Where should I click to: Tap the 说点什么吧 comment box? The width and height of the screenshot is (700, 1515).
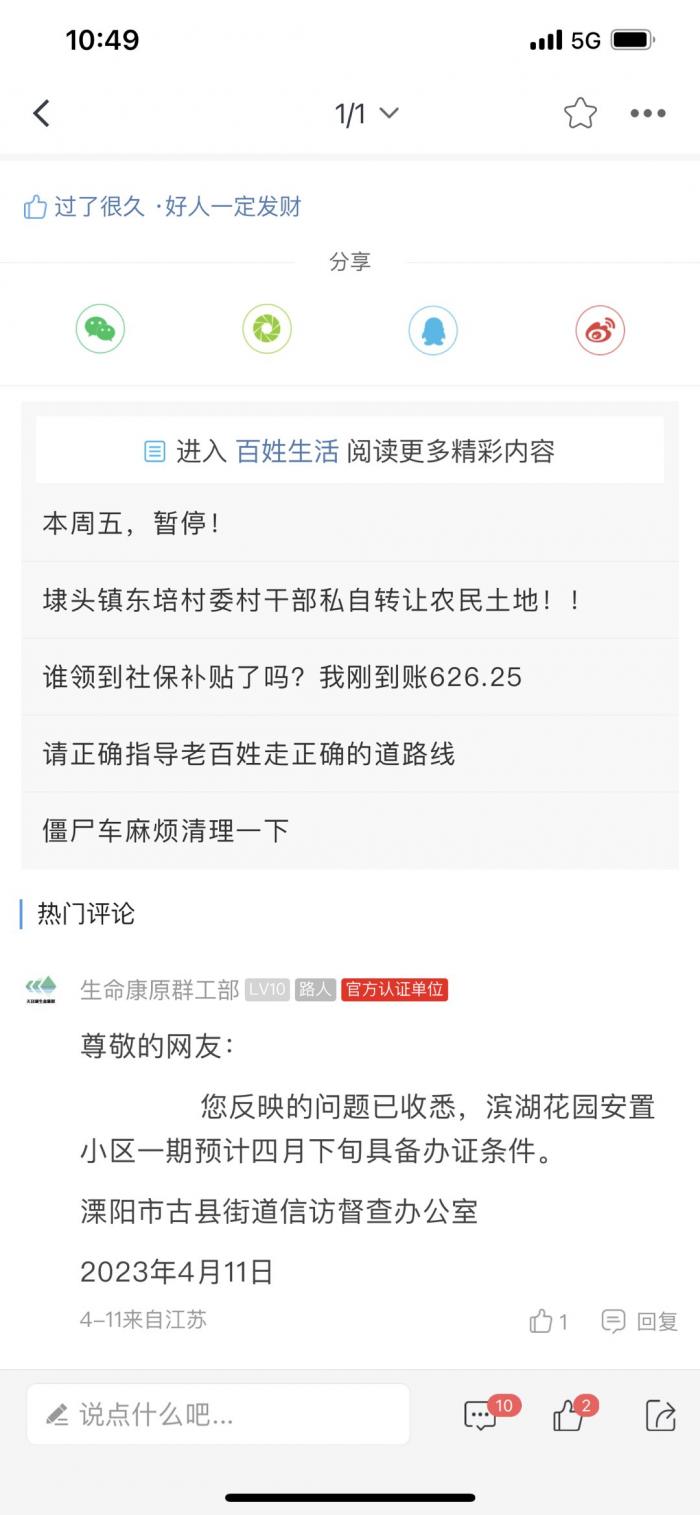[218, 1414]
